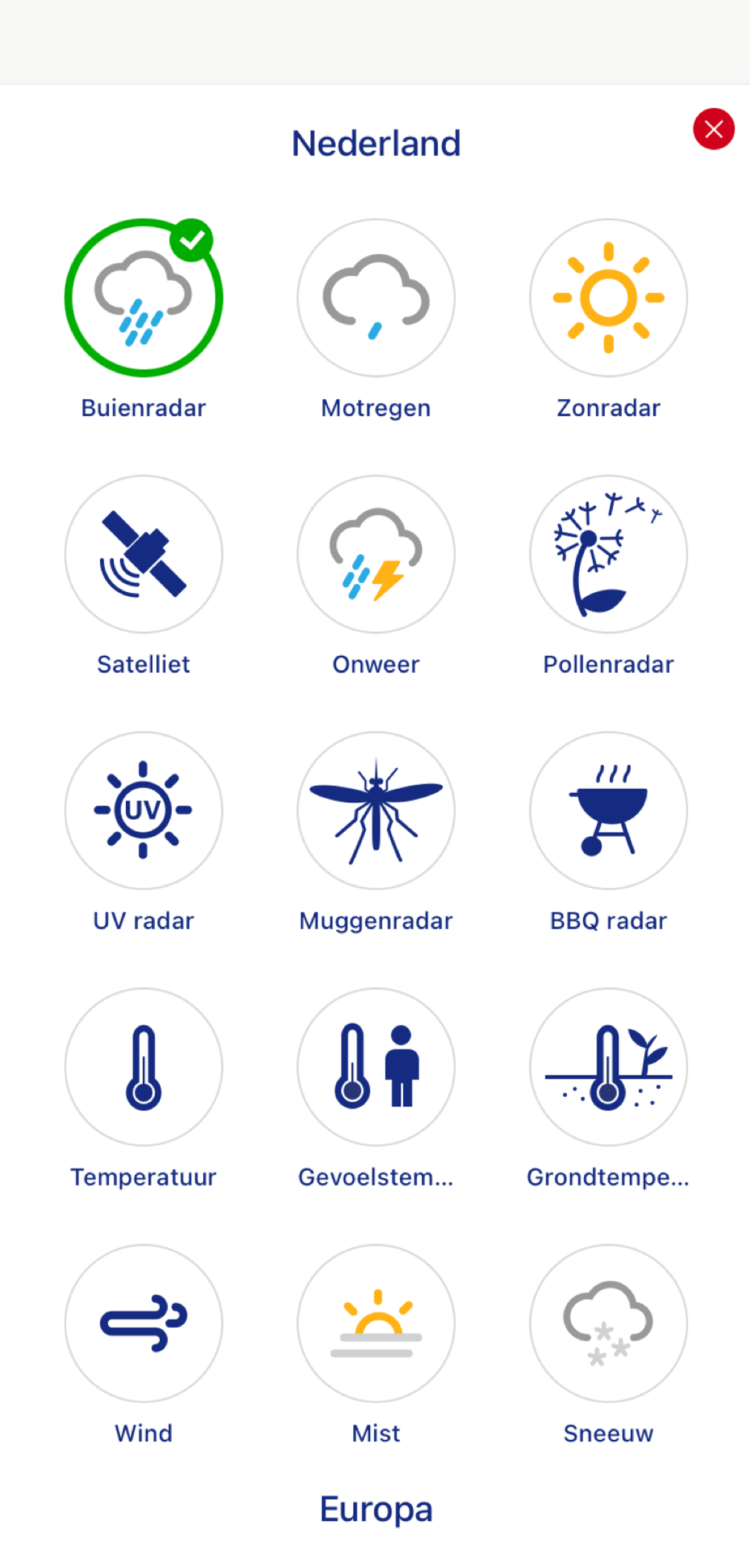750x1568 pixels.
Task: Open the Muggenradar mosquito map
Action: [x=376, y=810]
